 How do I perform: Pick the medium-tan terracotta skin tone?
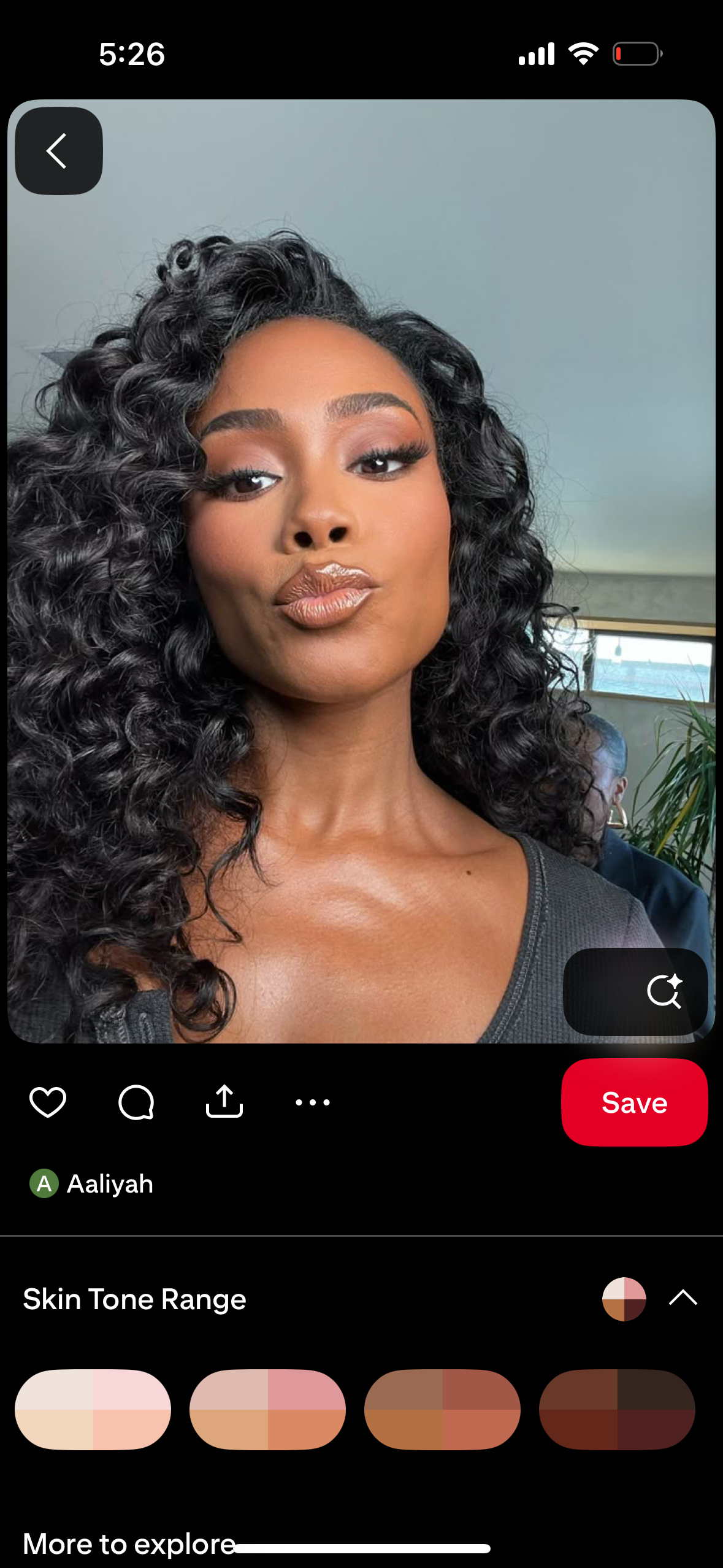tap(442, 1409)
